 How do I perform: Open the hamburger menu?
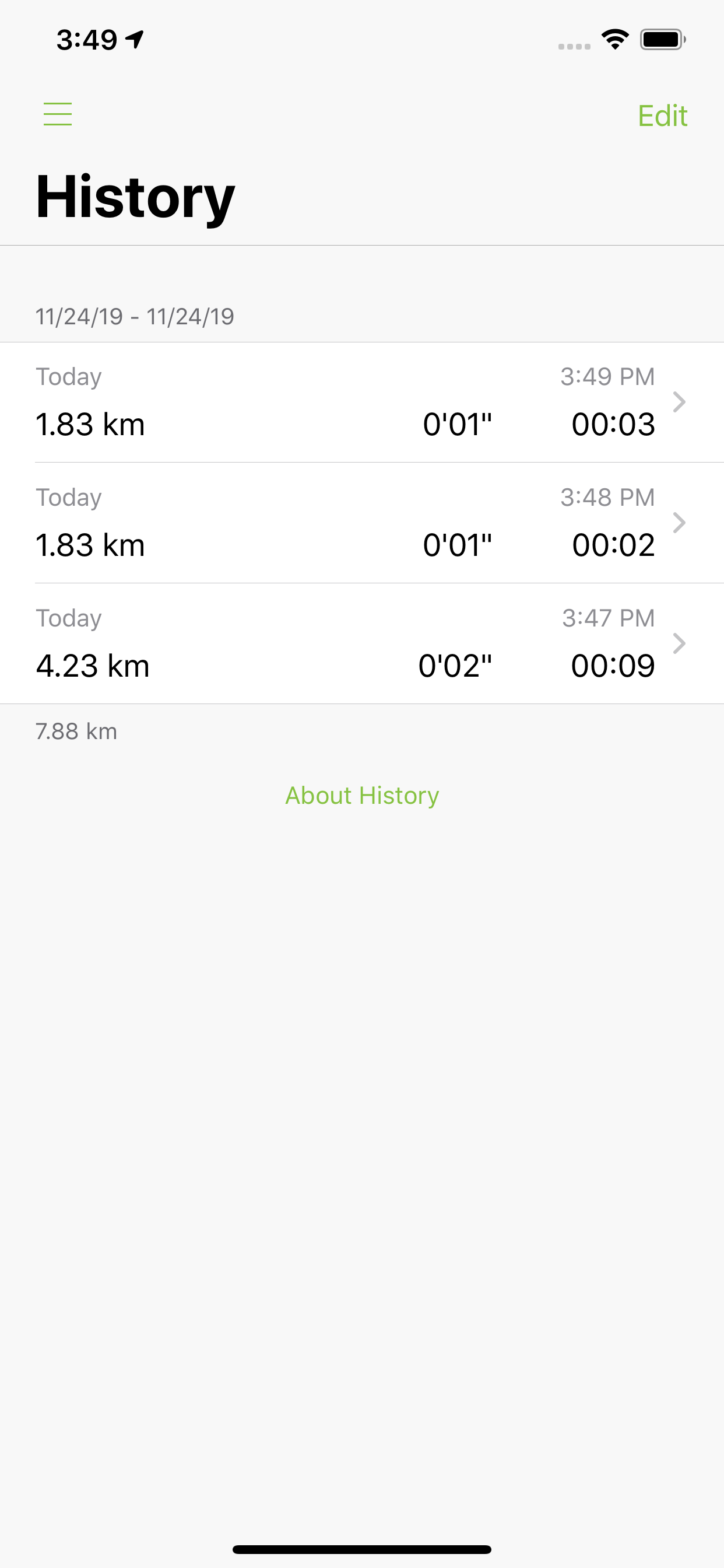pyautogui.click(x=58, y=114)
